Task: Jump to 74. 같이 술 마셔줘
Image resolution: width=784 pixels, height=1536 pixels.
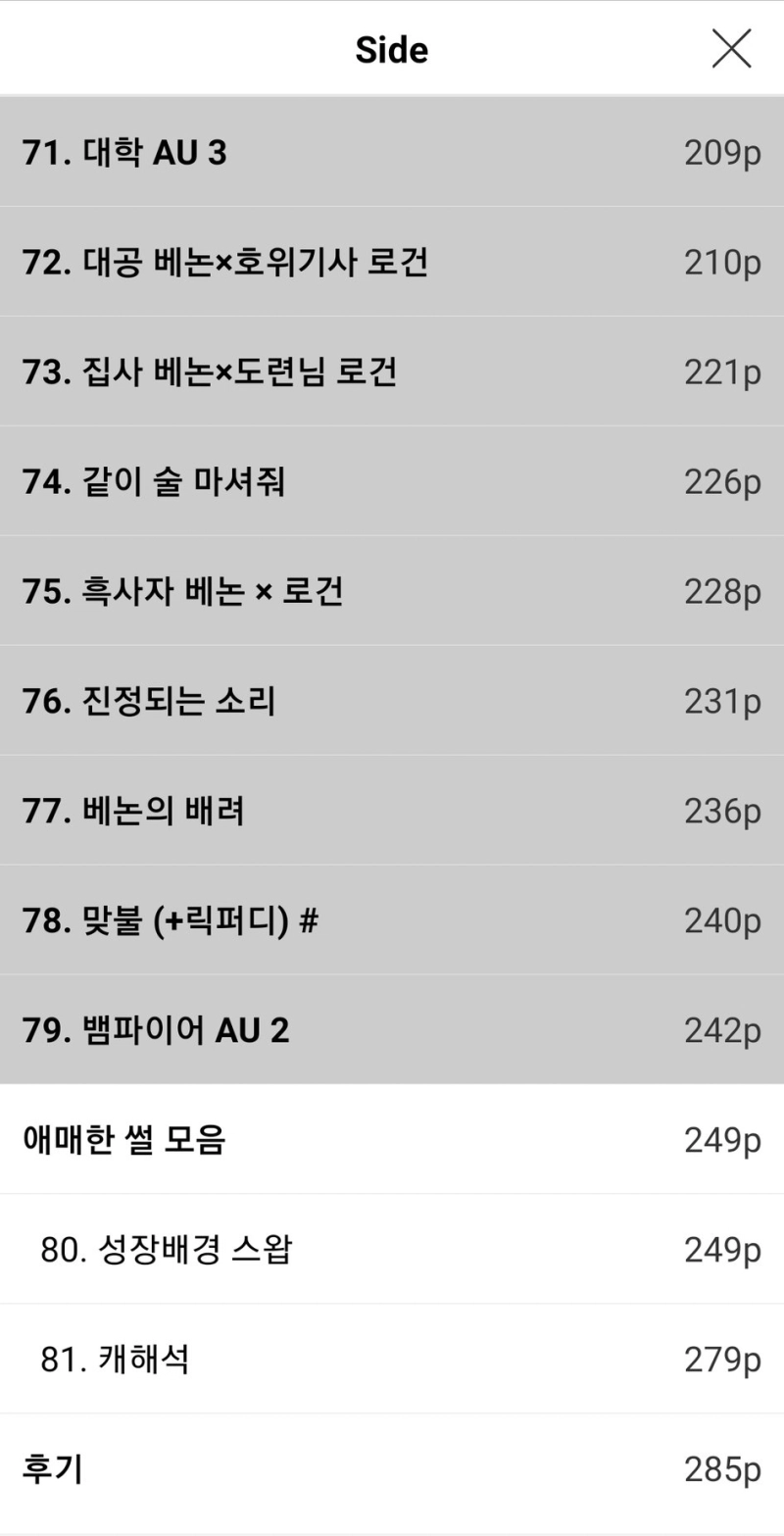Action: tap(392, 482)
